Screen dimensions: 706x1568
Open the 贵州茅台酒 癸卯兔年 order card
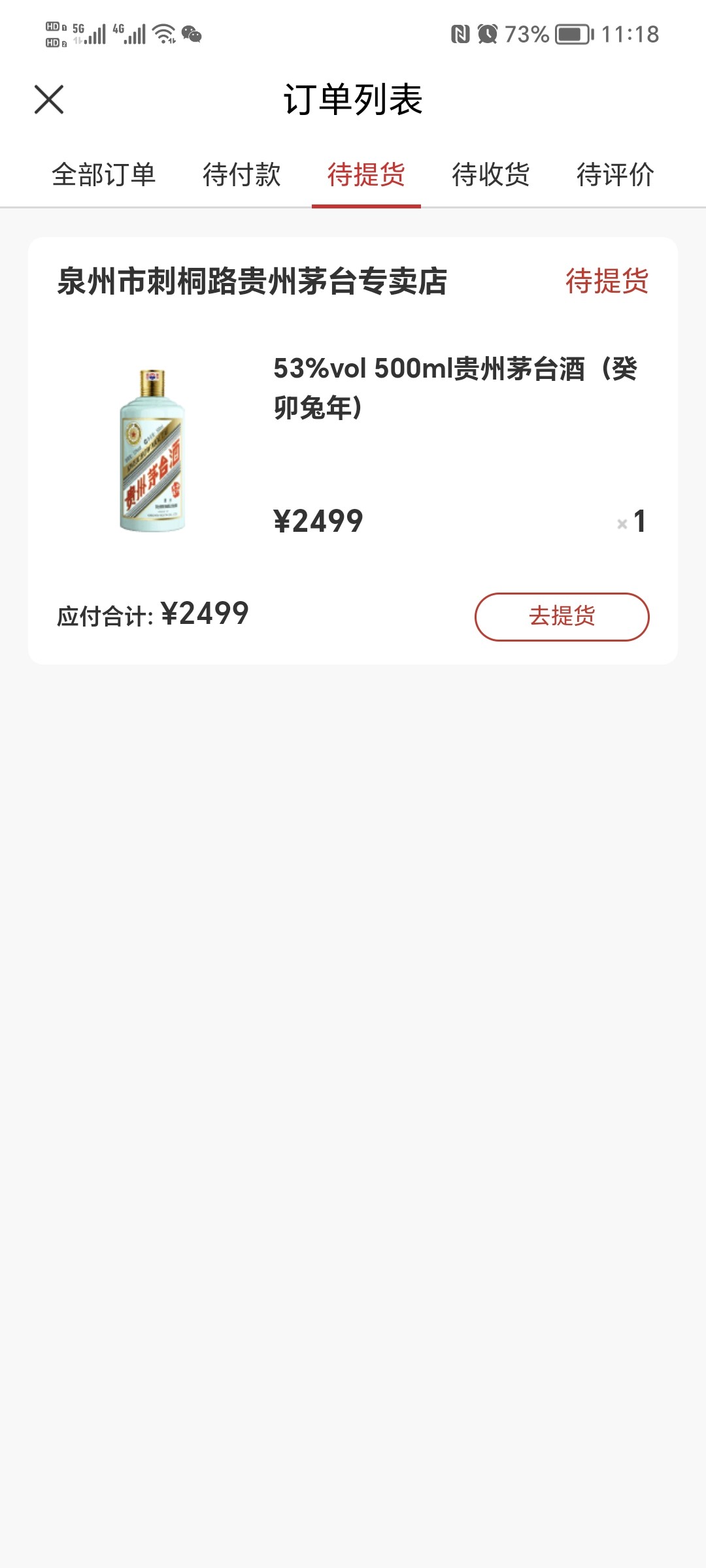pyautogui.click(x=353, y=451)
